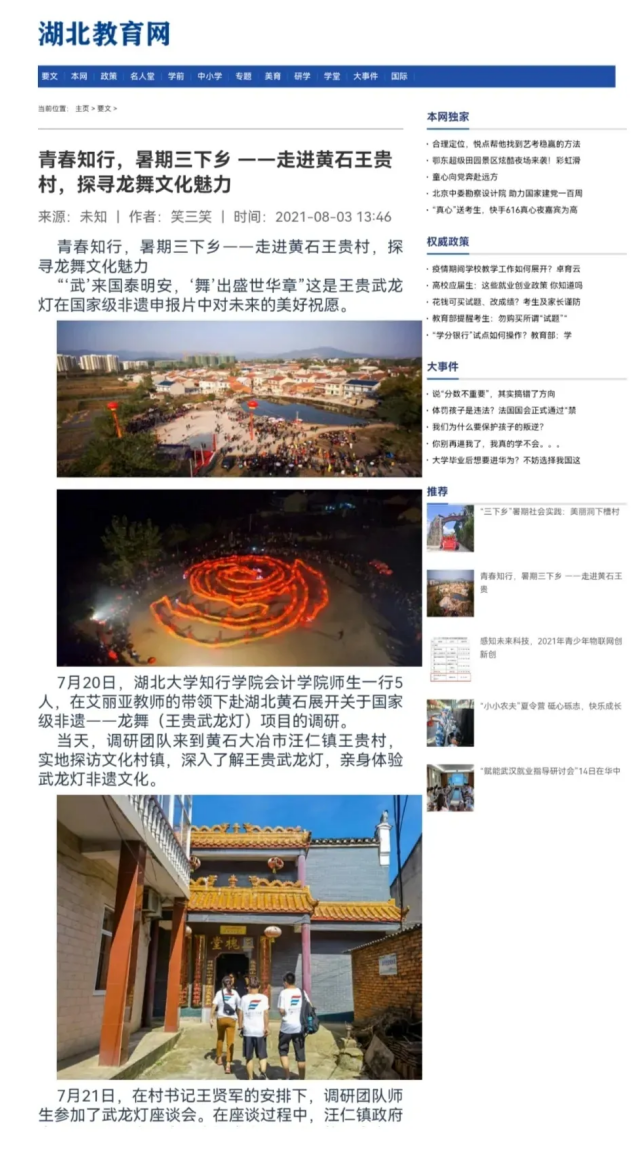Open the 要文 section in the navigation bar
637x1169 pixels.
pos(50,76)
